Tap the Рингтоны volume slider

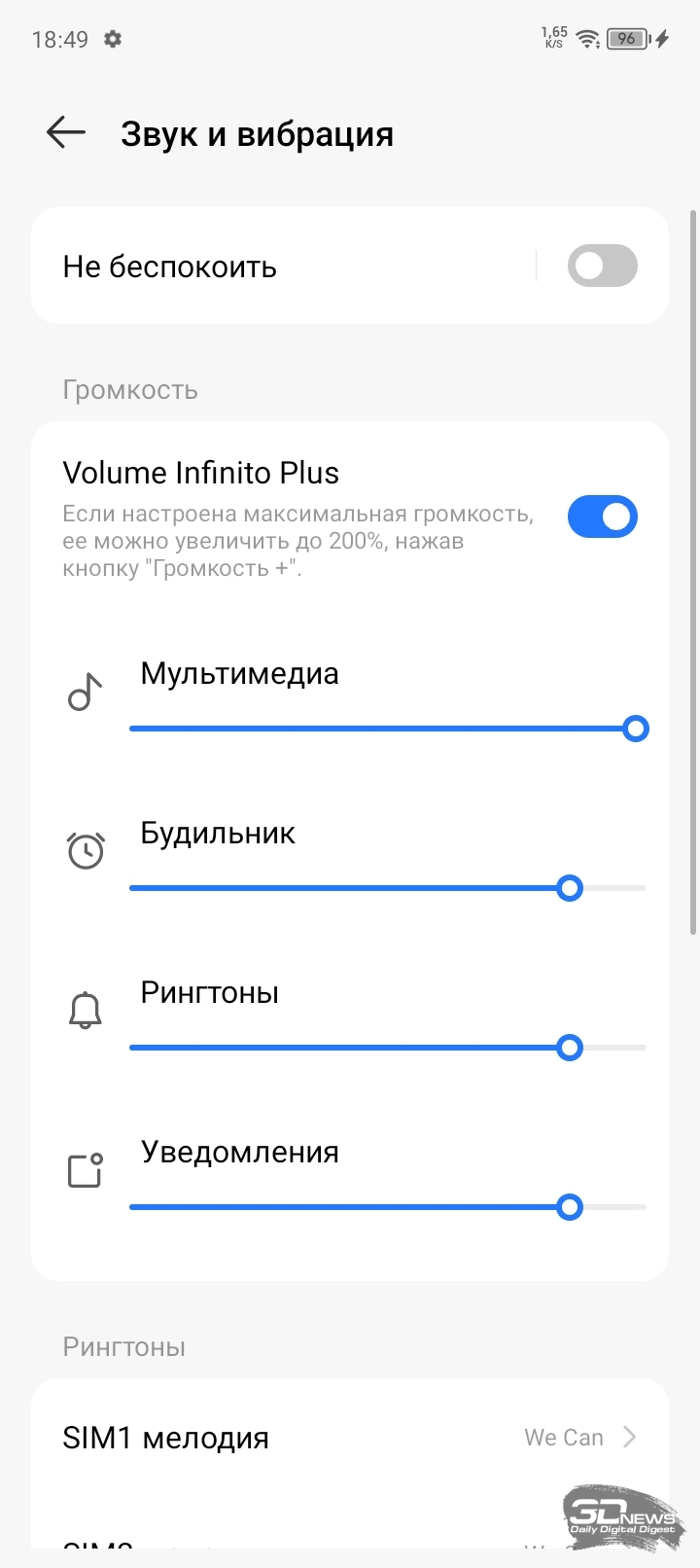point(388,1048)
